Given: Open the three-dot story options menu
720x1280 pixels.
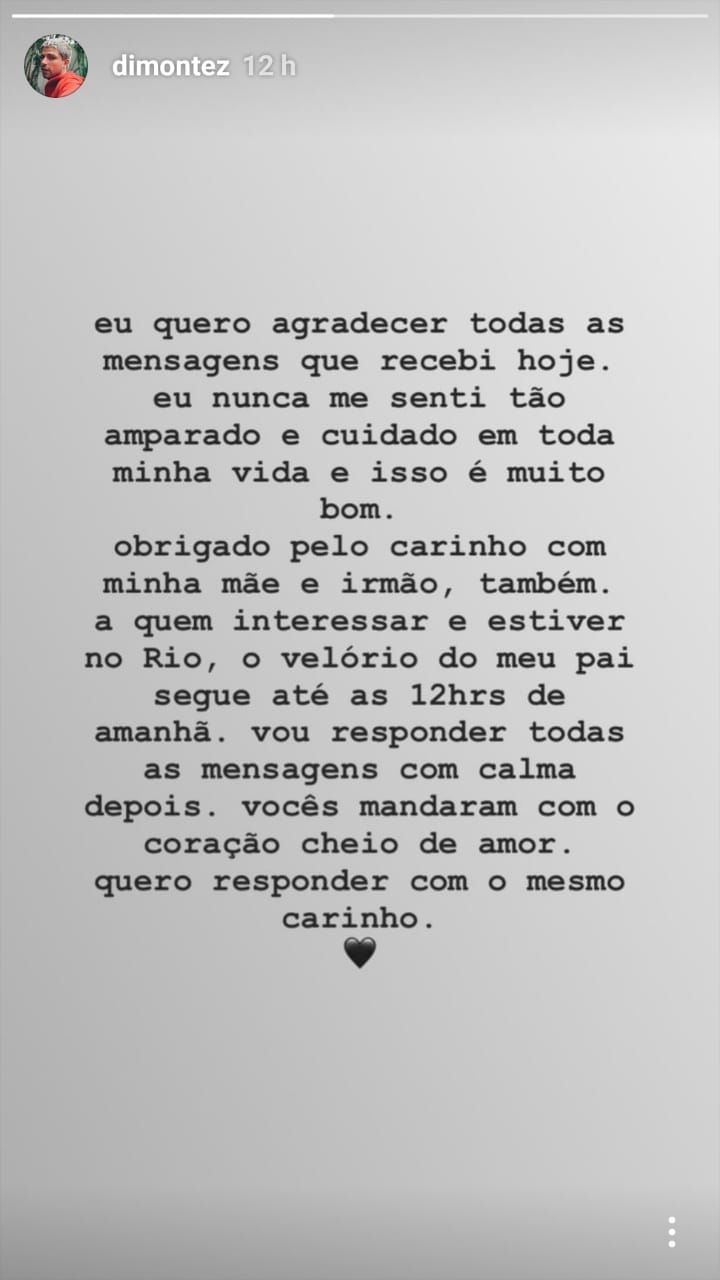Looking at the screenshot, I should (x=671, y=1231).
